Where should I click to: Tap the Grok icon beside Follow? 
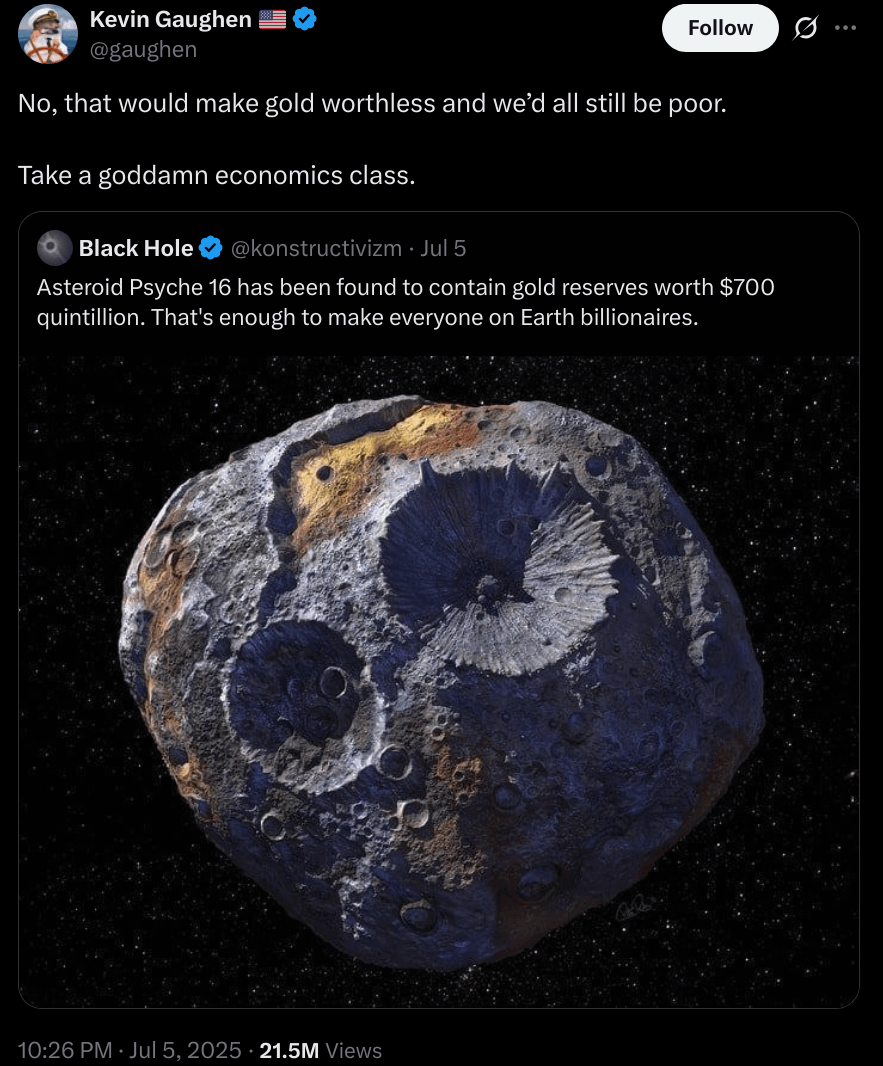pyautogui.click(x=804, y=29)
